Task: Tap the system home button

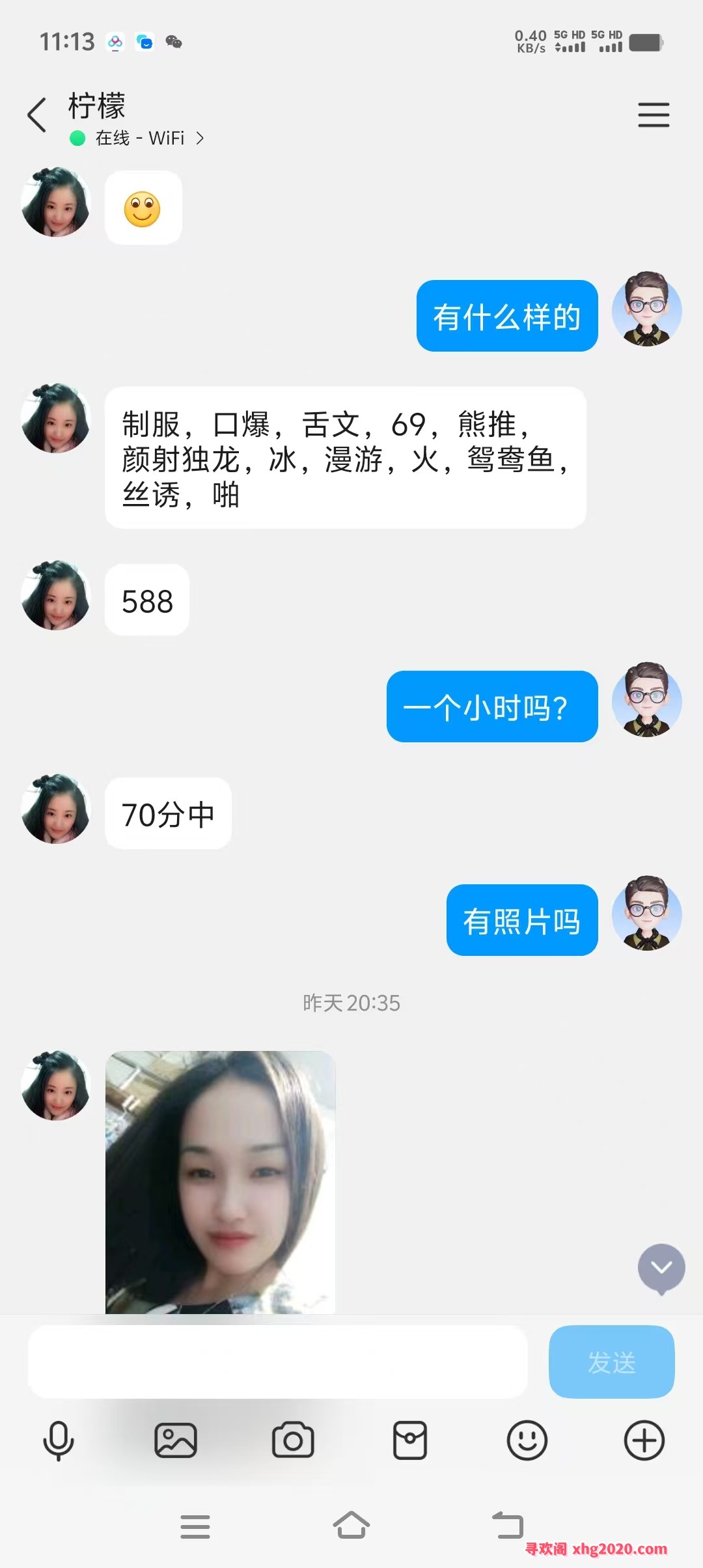Action: [x=351, y=1525]
